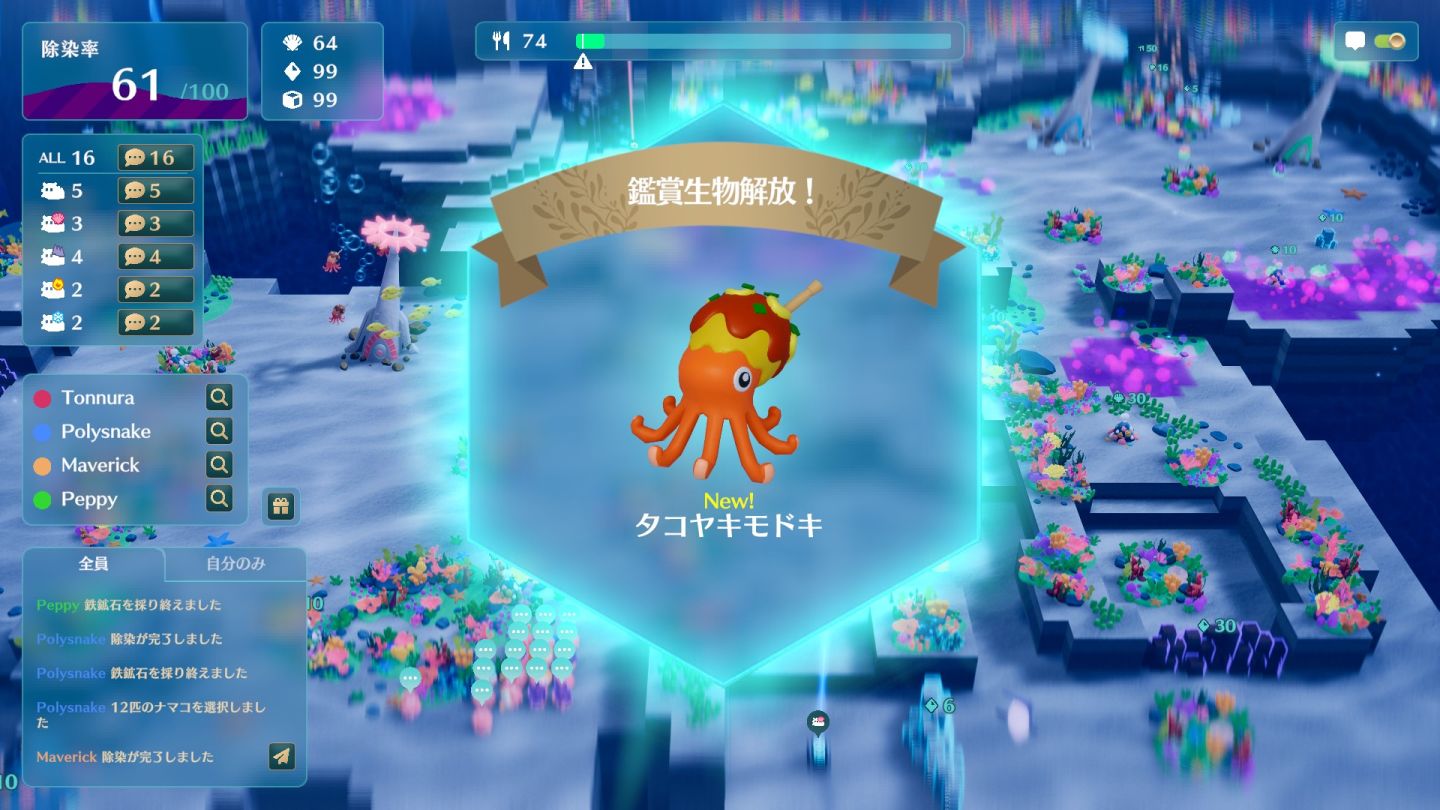Locate player Tonnura with the magnifier icon
This screenshot has height=810, width=1440.
tap(219, 397)
